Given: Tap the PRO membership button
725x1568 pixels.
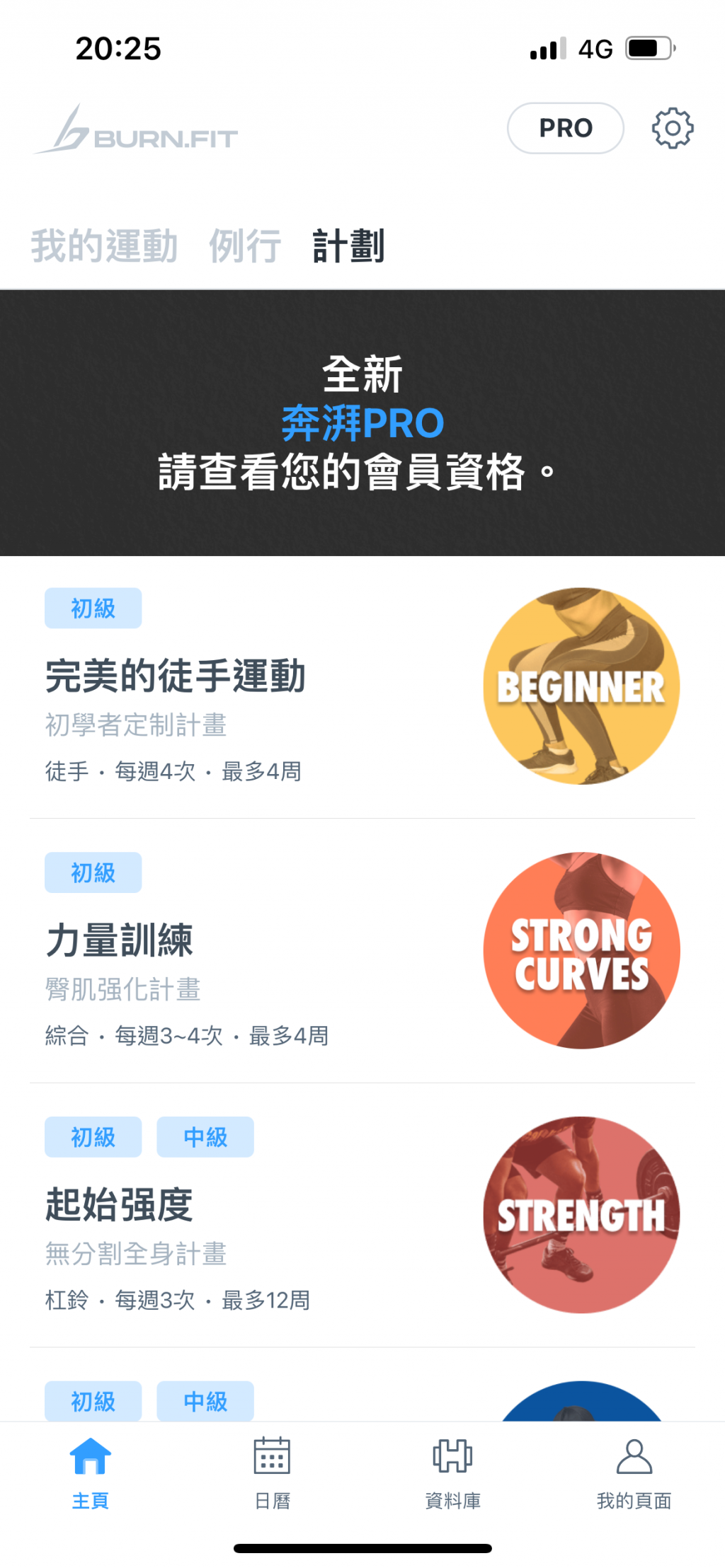Looking at the screenshot, I should click(x=565, y=128).
